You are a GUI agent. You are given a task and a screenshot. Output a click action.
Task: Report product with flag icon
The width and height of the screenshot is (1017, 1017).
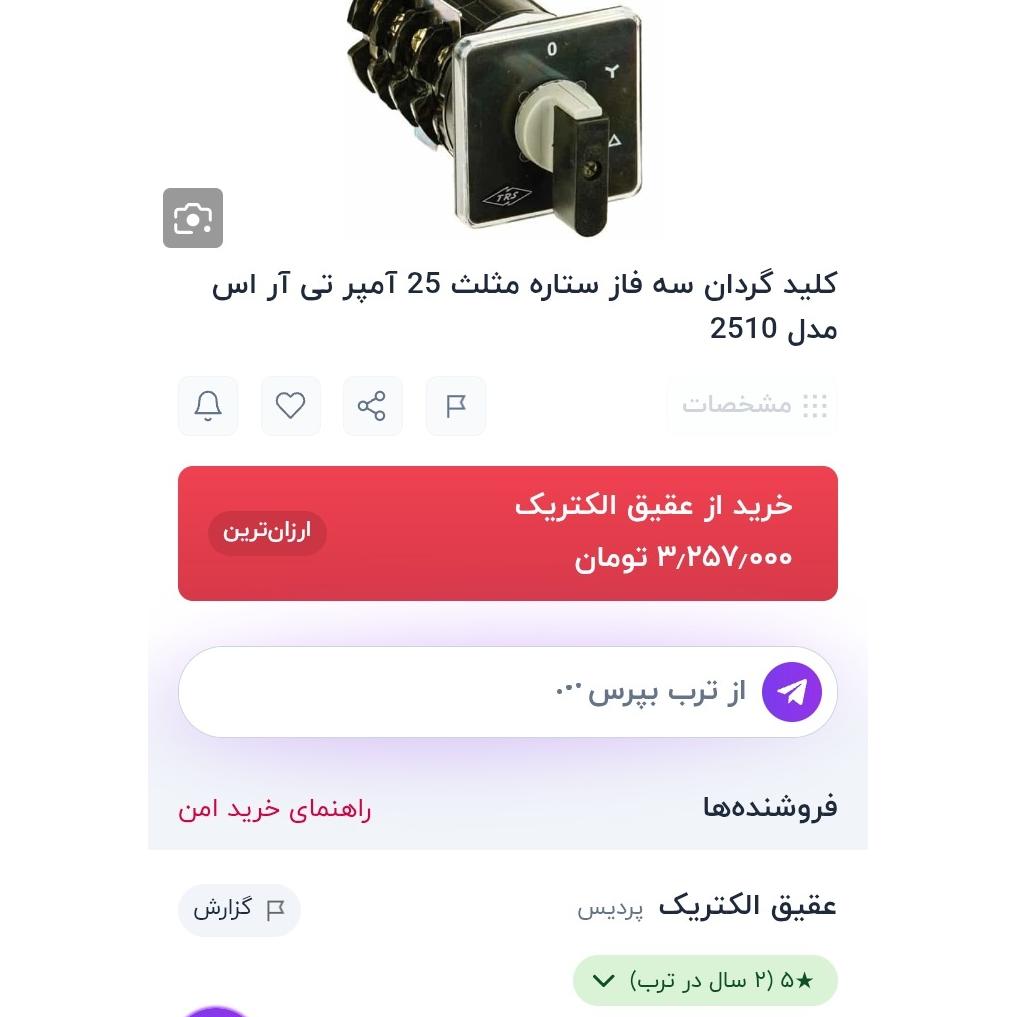[455, 406]
